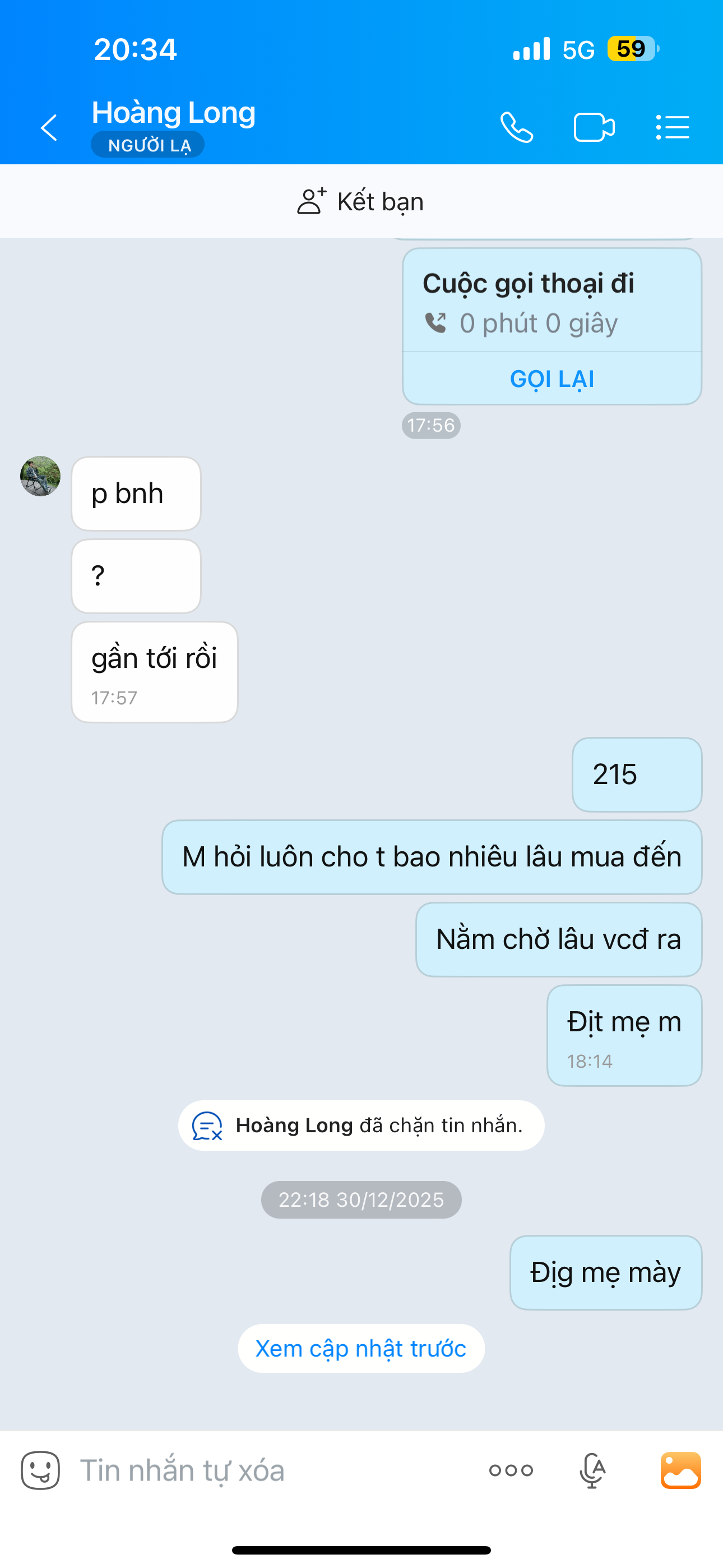Viewport: 723px width, 1568px height.
Task: Open the photo gallery picker
Action: pos(680,1470)
